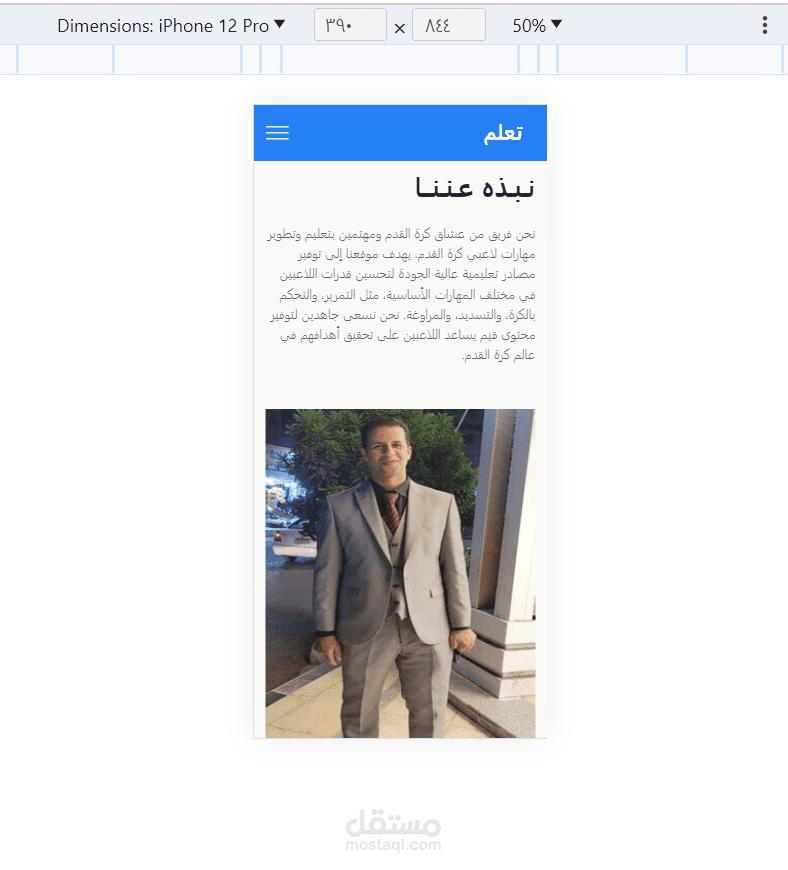Open the 50% zoom dropdown
The width and height of the screenshot is (788, 870).
coord(537,26)
